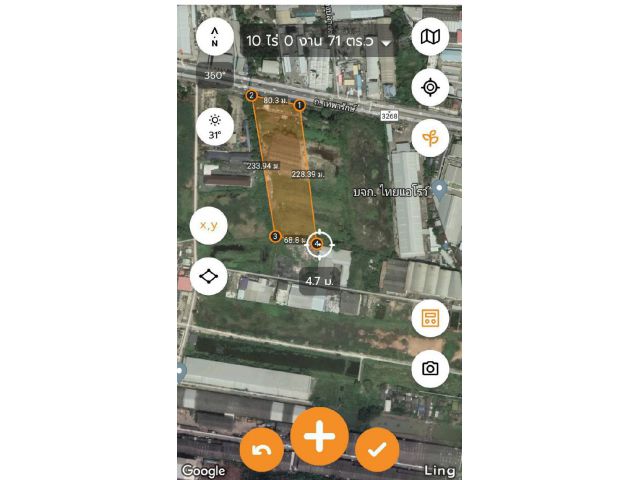This screenshot has width=640, height=480.
Task: Select corner point 3 marker
Action: click(275, 237)
